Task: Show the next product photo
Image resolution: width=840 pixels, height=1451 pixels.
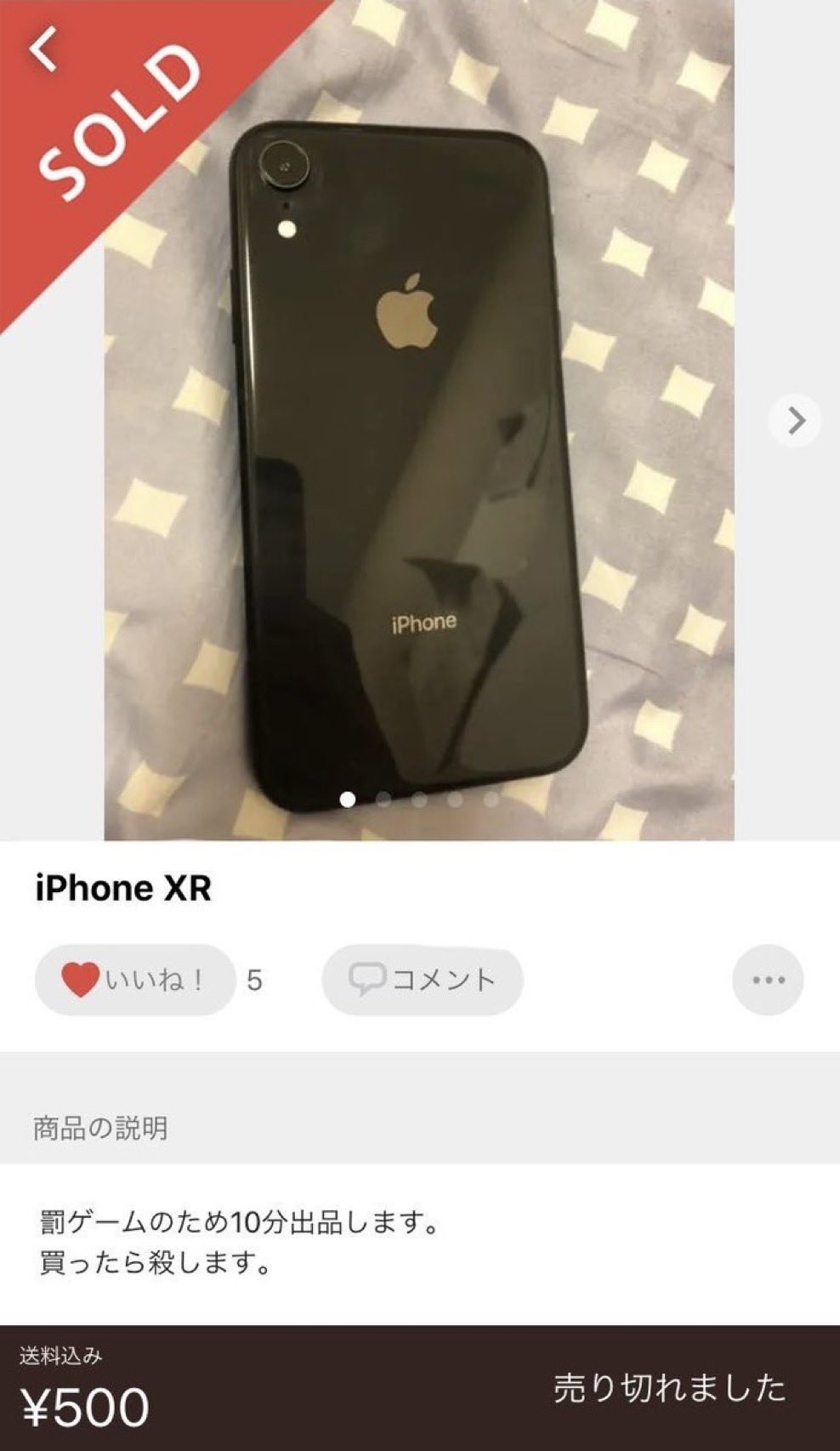Action: 795,420
